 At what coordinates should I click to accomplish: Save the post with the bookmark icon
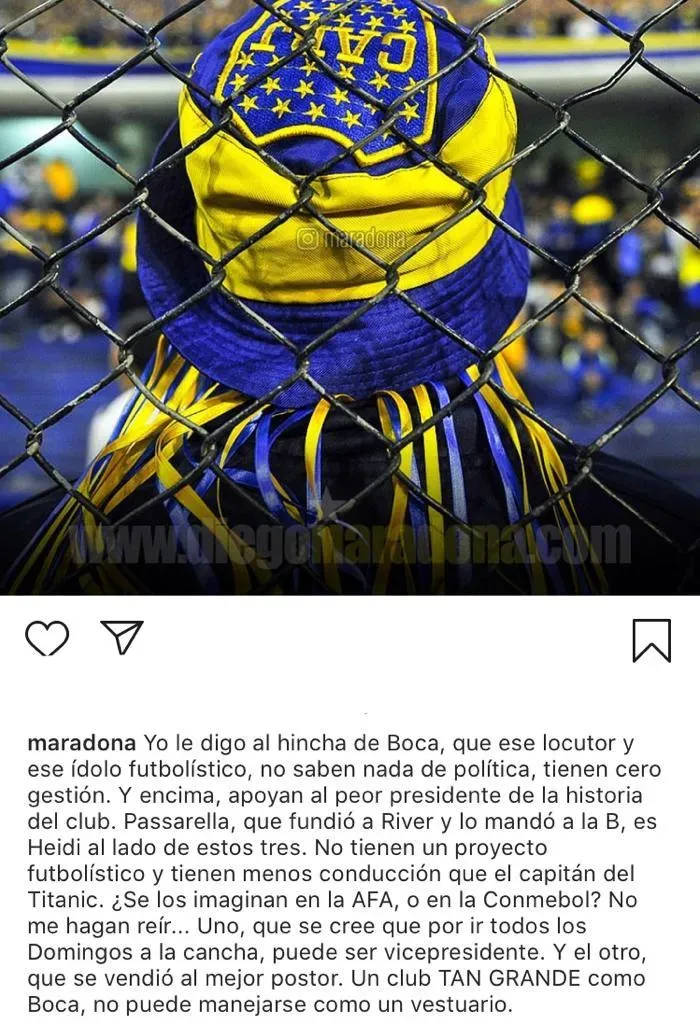pyautogui.click(x=651, y=640)
